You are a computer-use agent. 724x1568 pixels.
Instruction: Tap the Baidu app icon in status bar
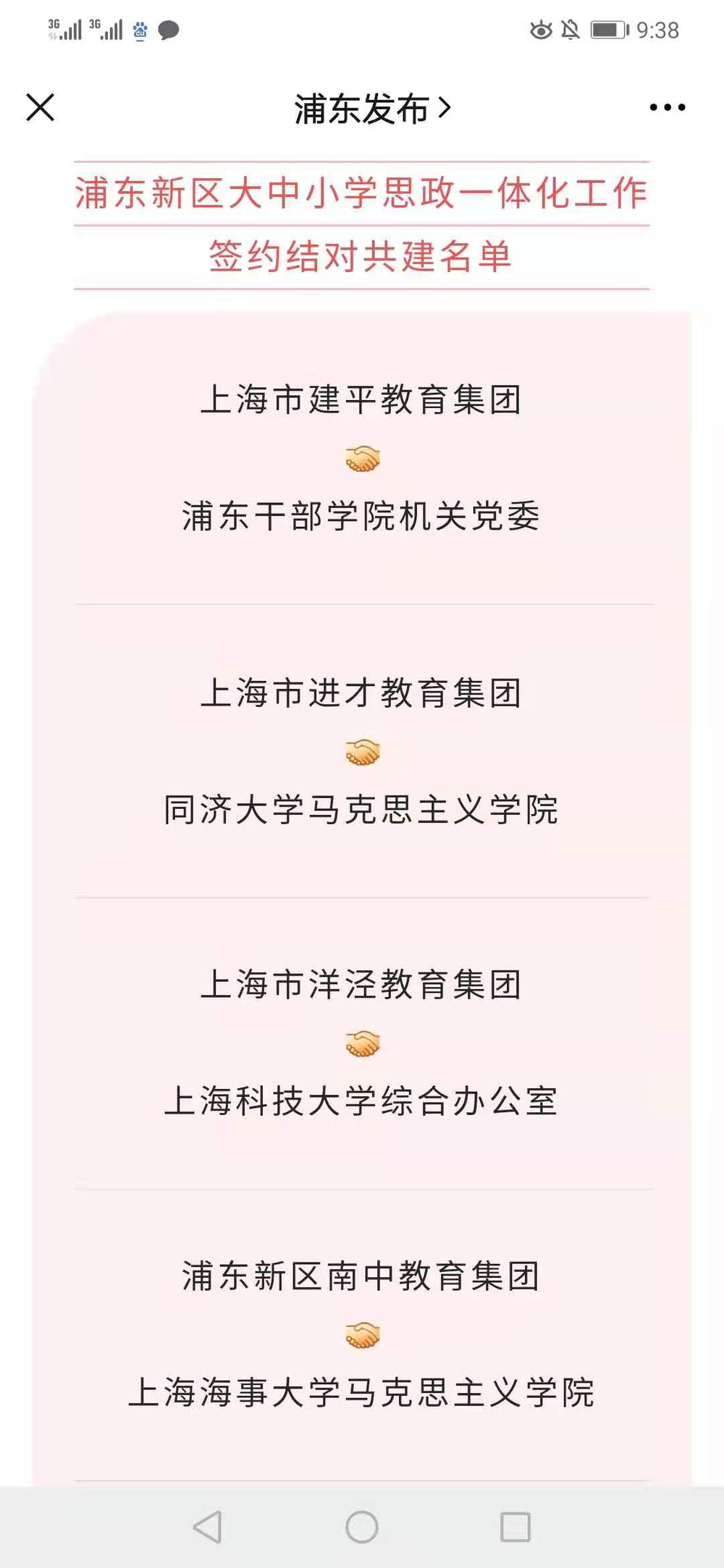pyautogui.click(x=138, y=30)
